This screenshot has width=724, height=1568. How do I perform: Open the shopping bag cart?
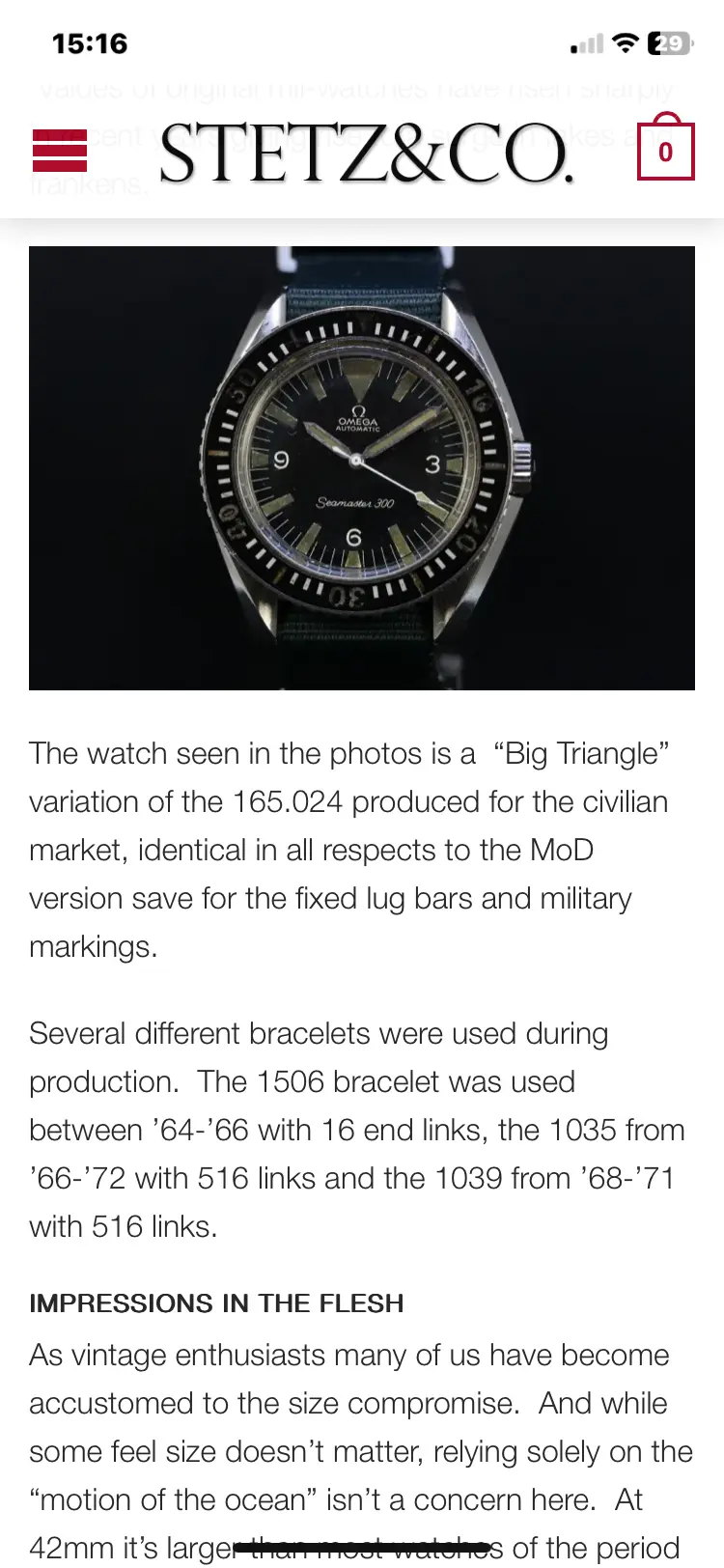pyautogui.click(x=665, y=148)
